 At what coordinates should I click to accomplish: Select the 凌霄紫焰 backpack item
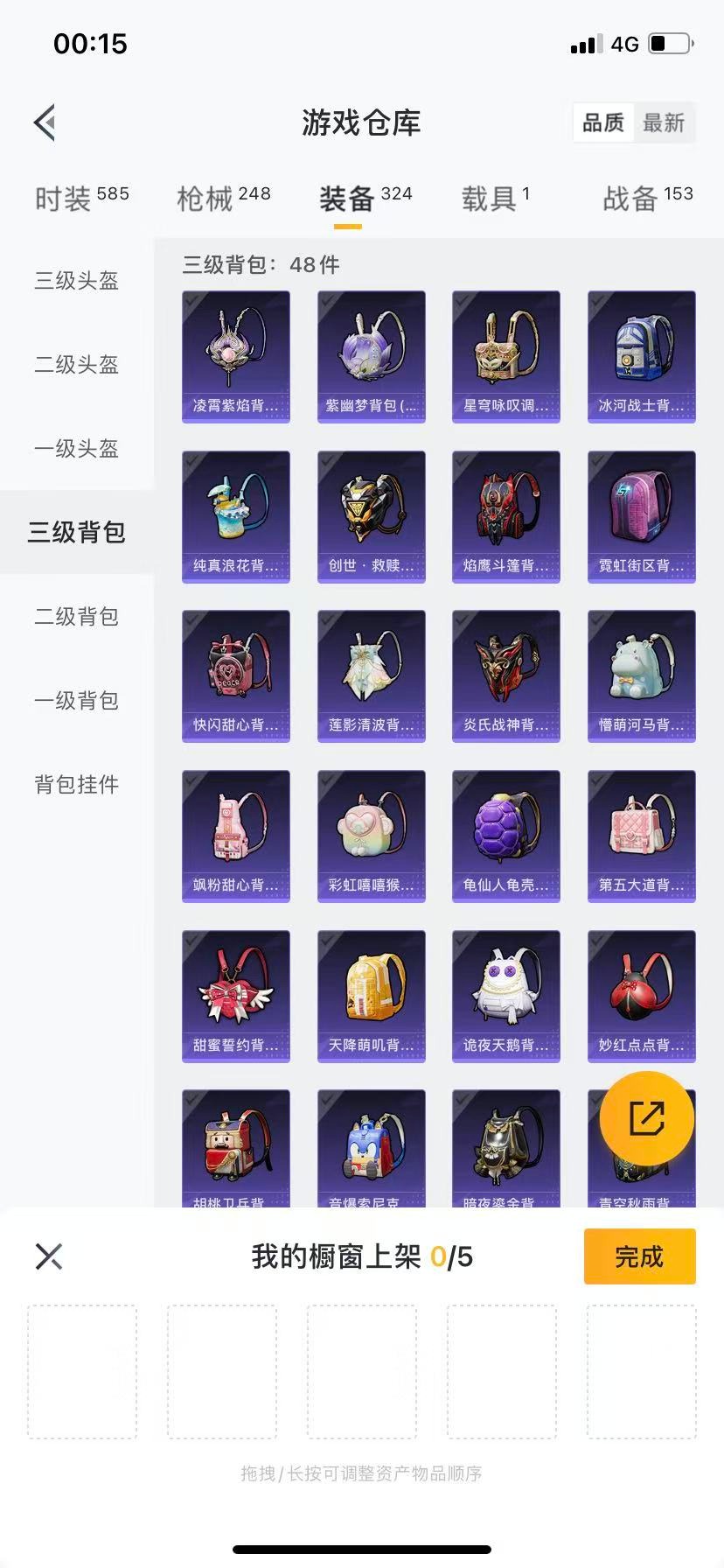point(236,356)
